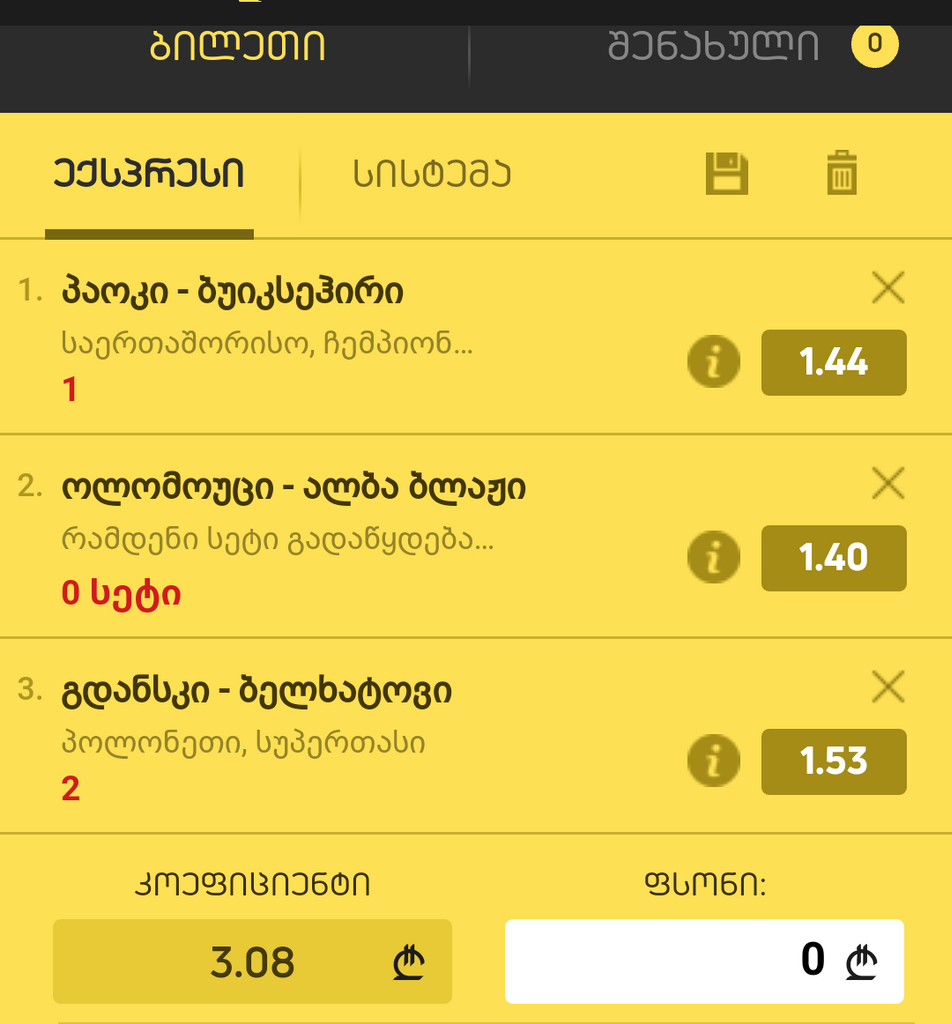Remove the ოლომოუცი - ალბა ბლაჟი bet
Screen dimensions: 952x1024
(x=888, y=484)
